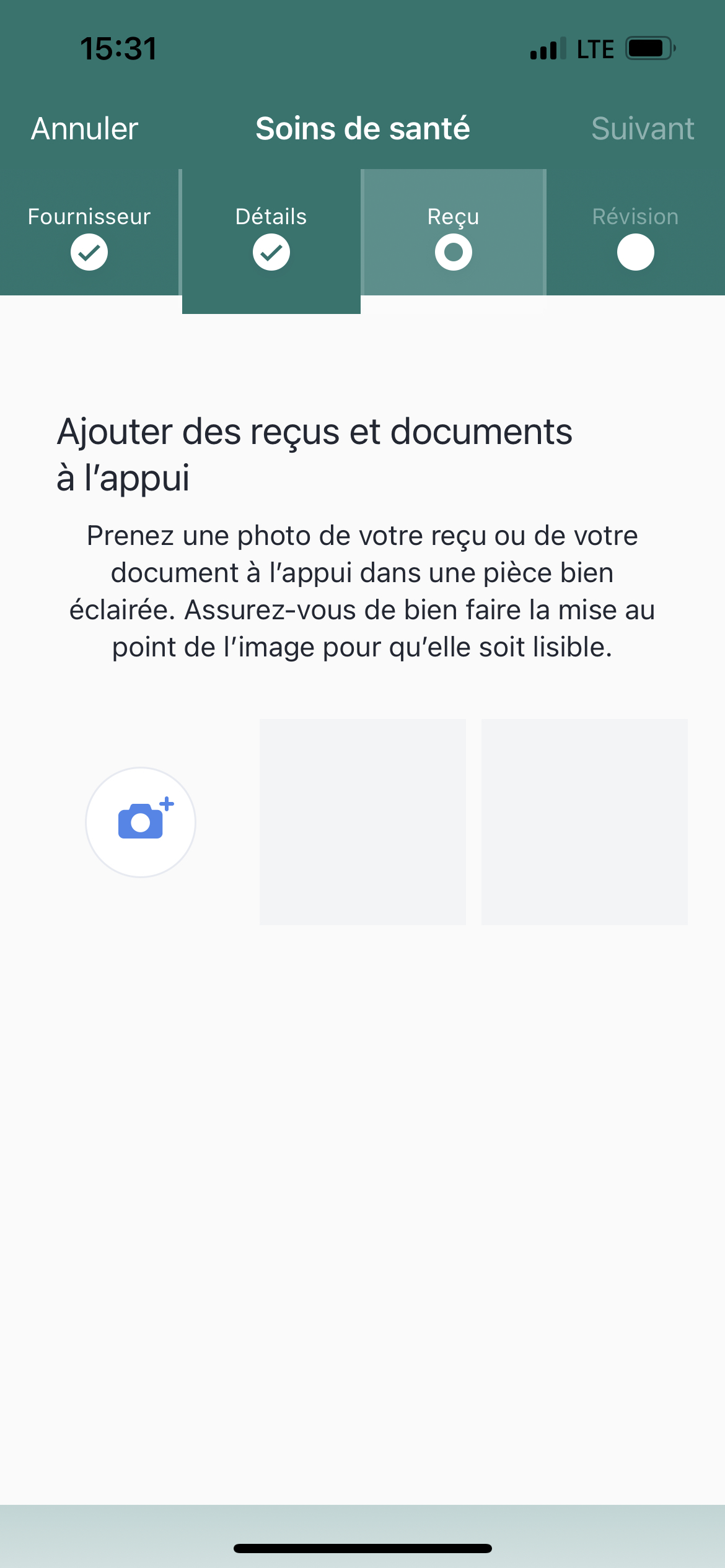The height and width of the screenshot is (1568, 725).
Task: Return to the Fournisseur step
Action: pyautogui.click(x=89, y=232)
